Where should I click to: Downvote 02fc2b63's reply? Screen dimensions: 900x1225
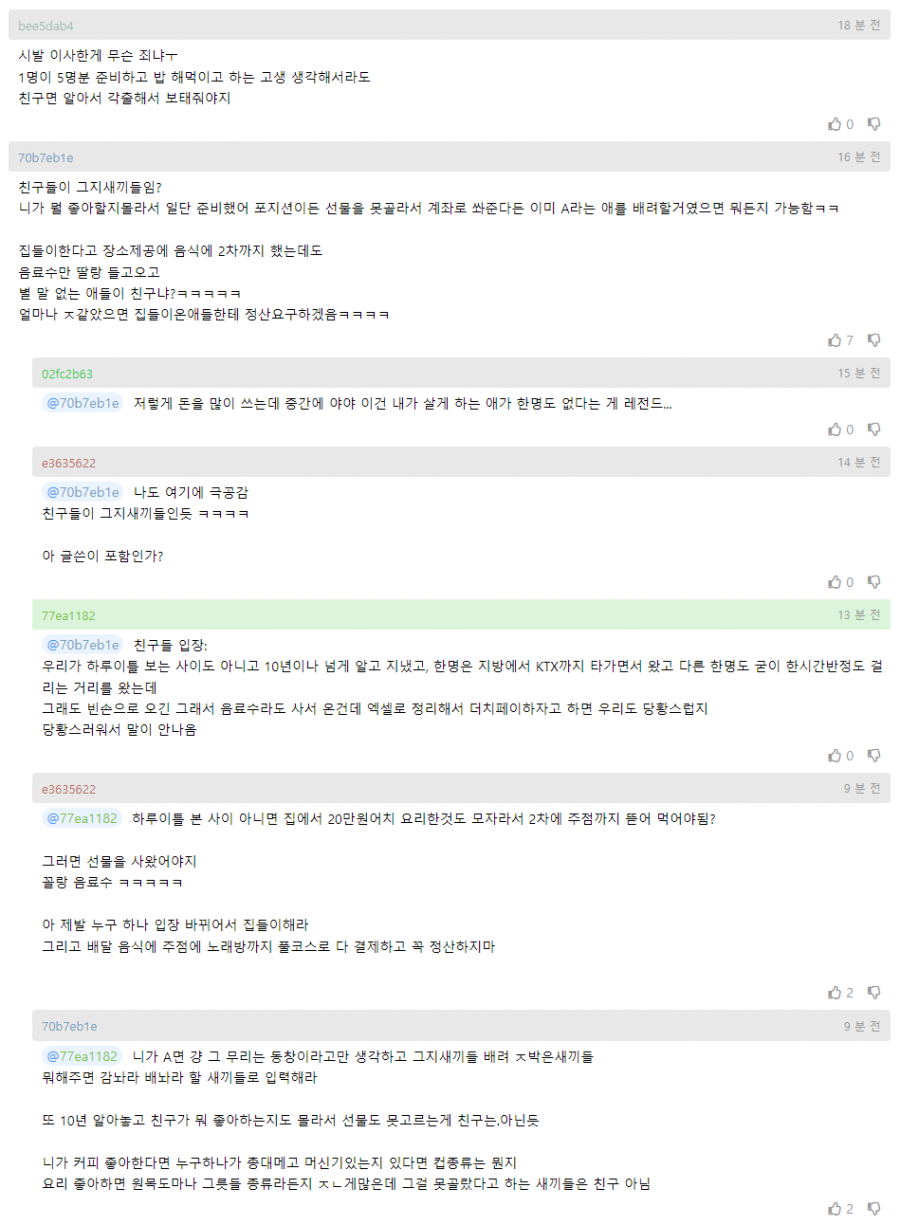click(x=873, y=429)
